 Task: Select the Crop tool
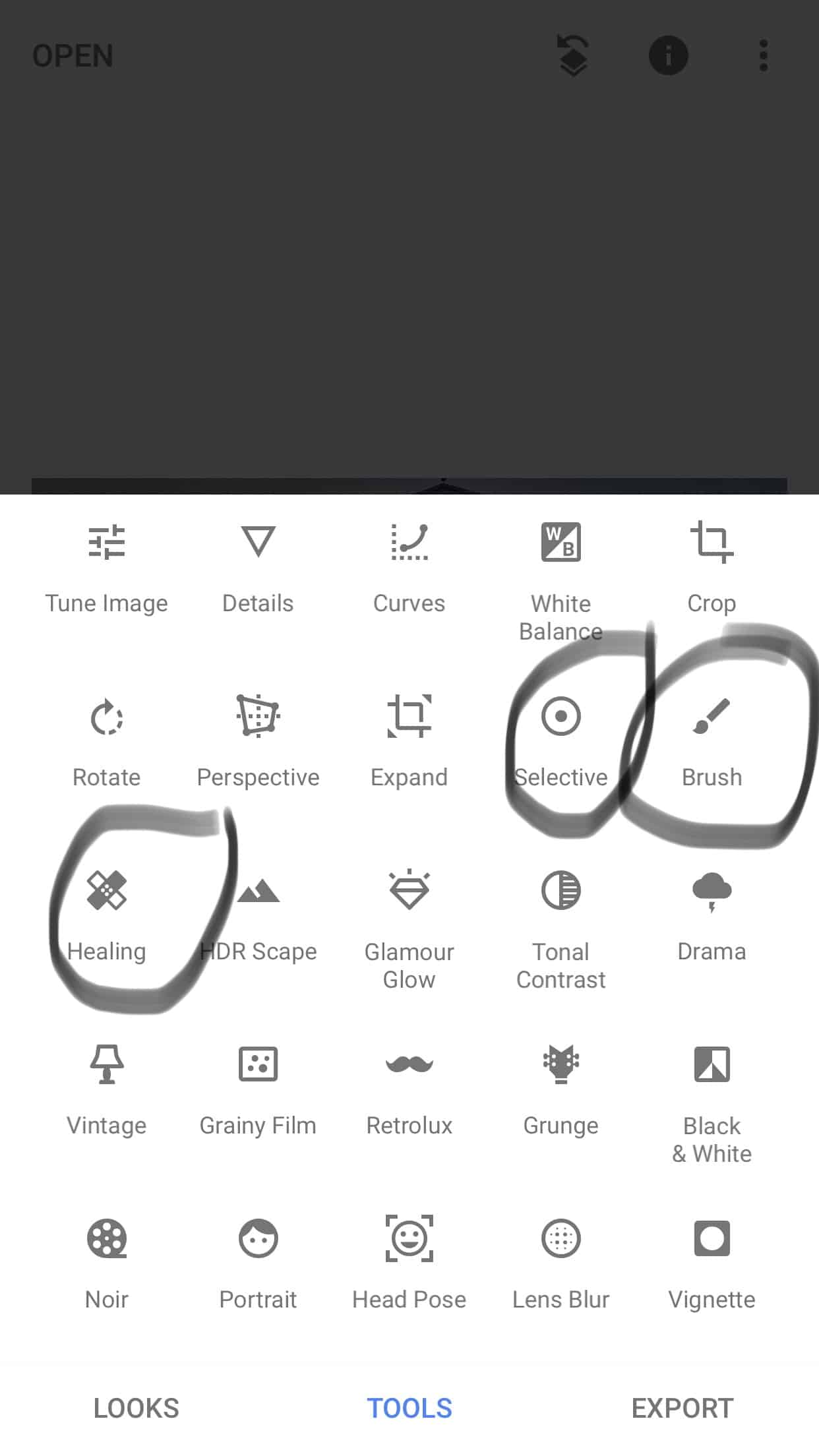click(x=712, y=568)
